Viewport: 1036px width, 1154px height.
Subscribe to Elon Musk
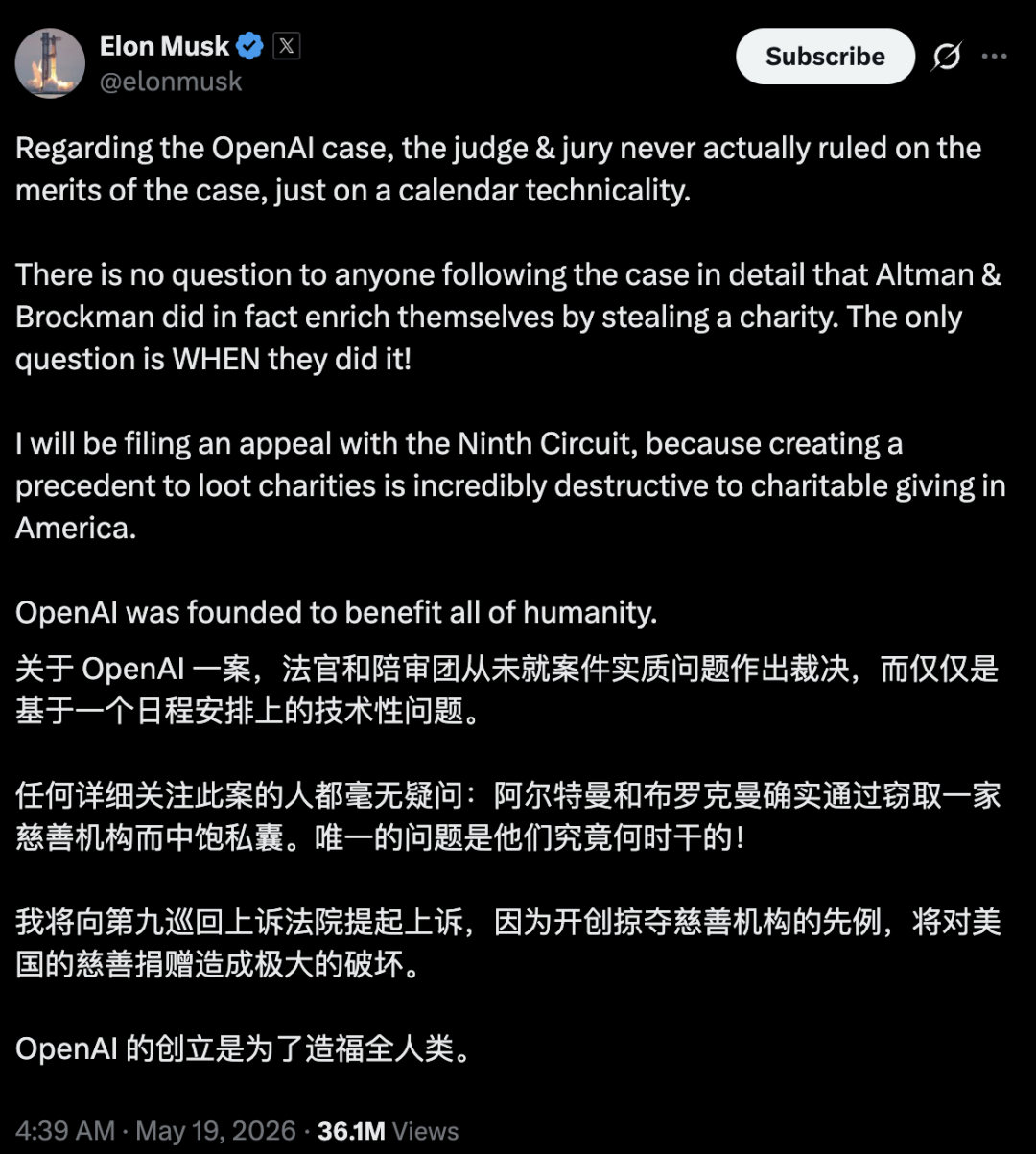click(x=825, y=57)
